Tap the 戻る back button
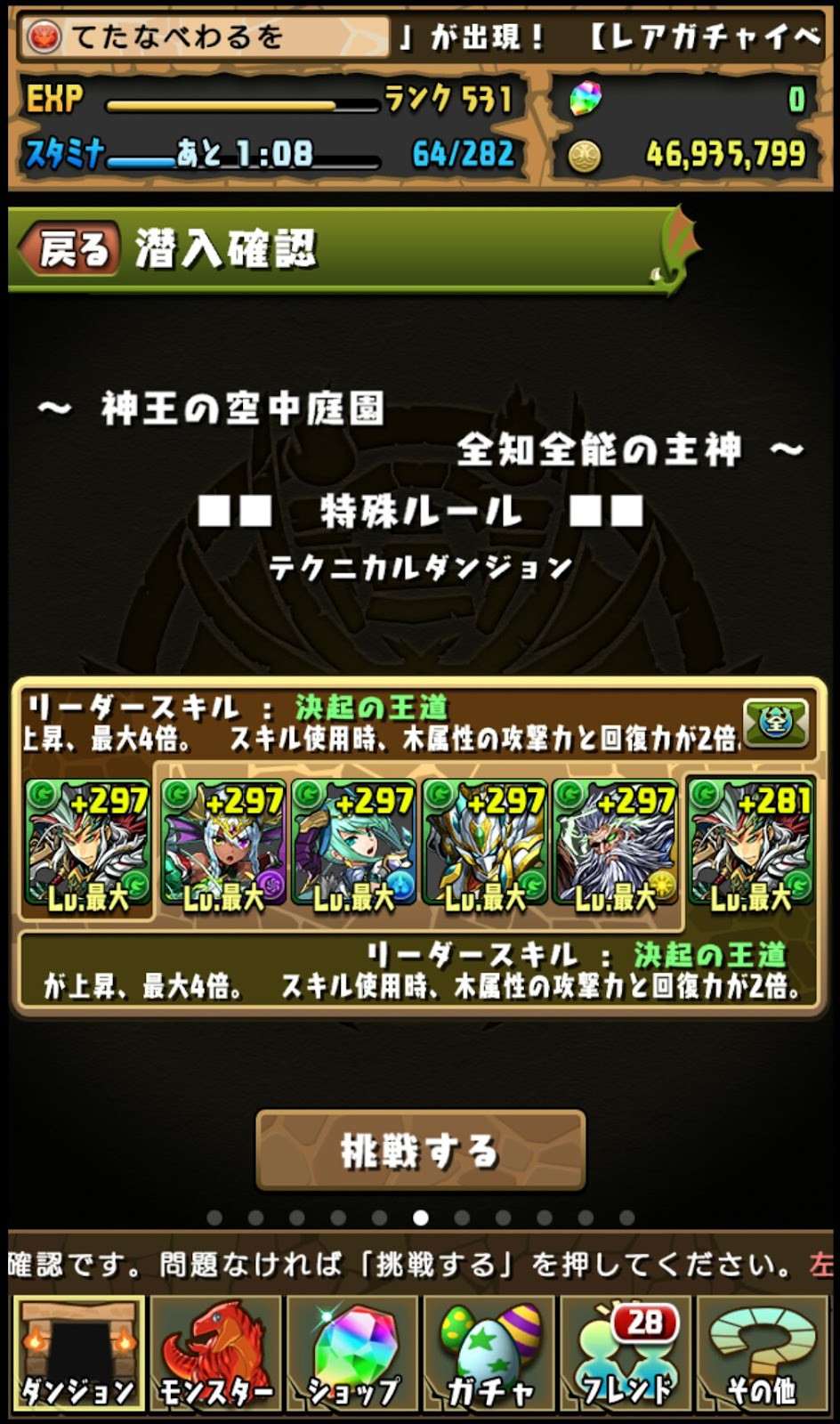Screen dimensions: 840x1424 [69, 249]
